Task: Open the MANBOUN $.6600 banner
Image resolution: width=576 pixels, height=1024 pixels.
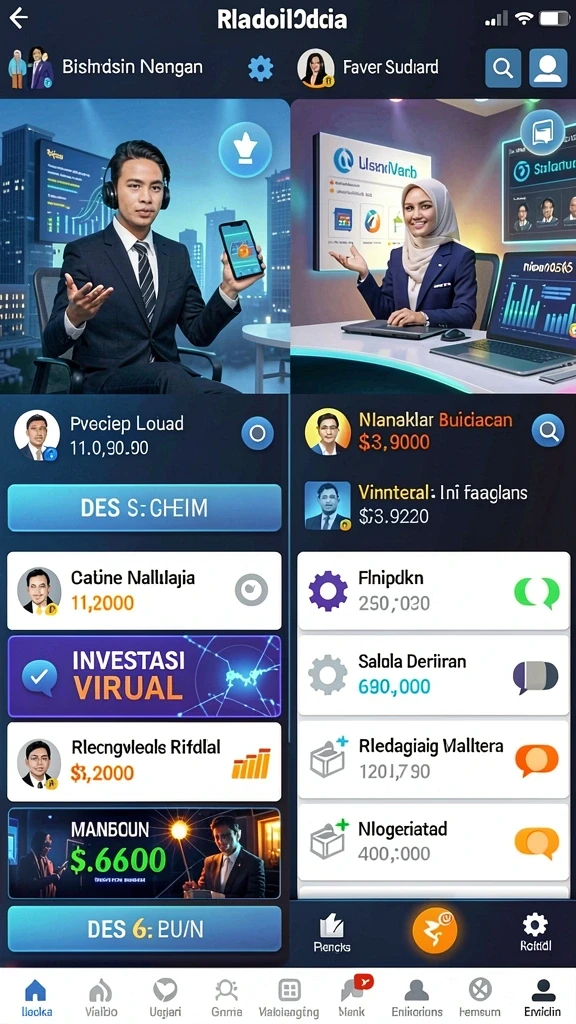Action: (x=144, y=853)
